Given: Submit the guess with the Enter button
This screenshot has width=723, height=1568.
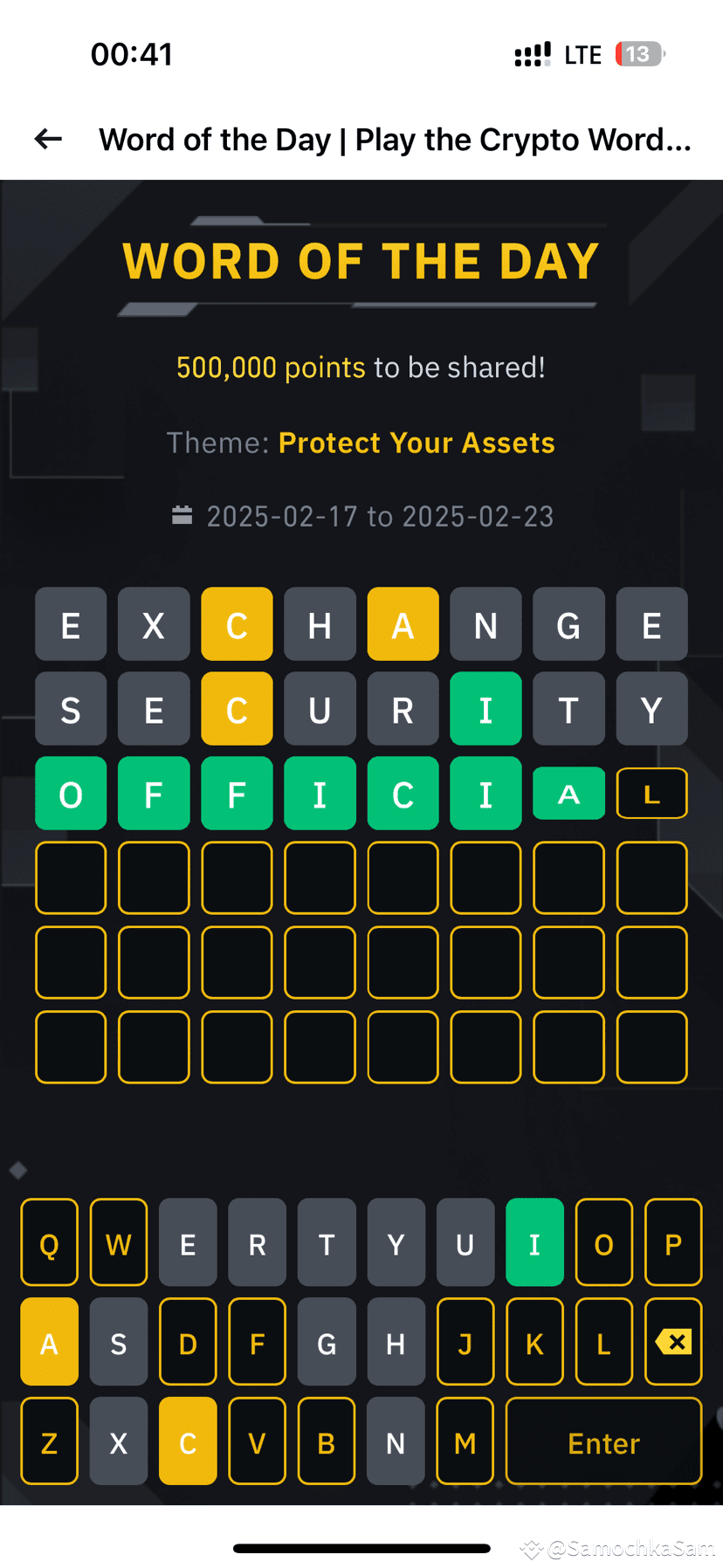Looking at the screenshot, I should click(x=603, y=1442).
